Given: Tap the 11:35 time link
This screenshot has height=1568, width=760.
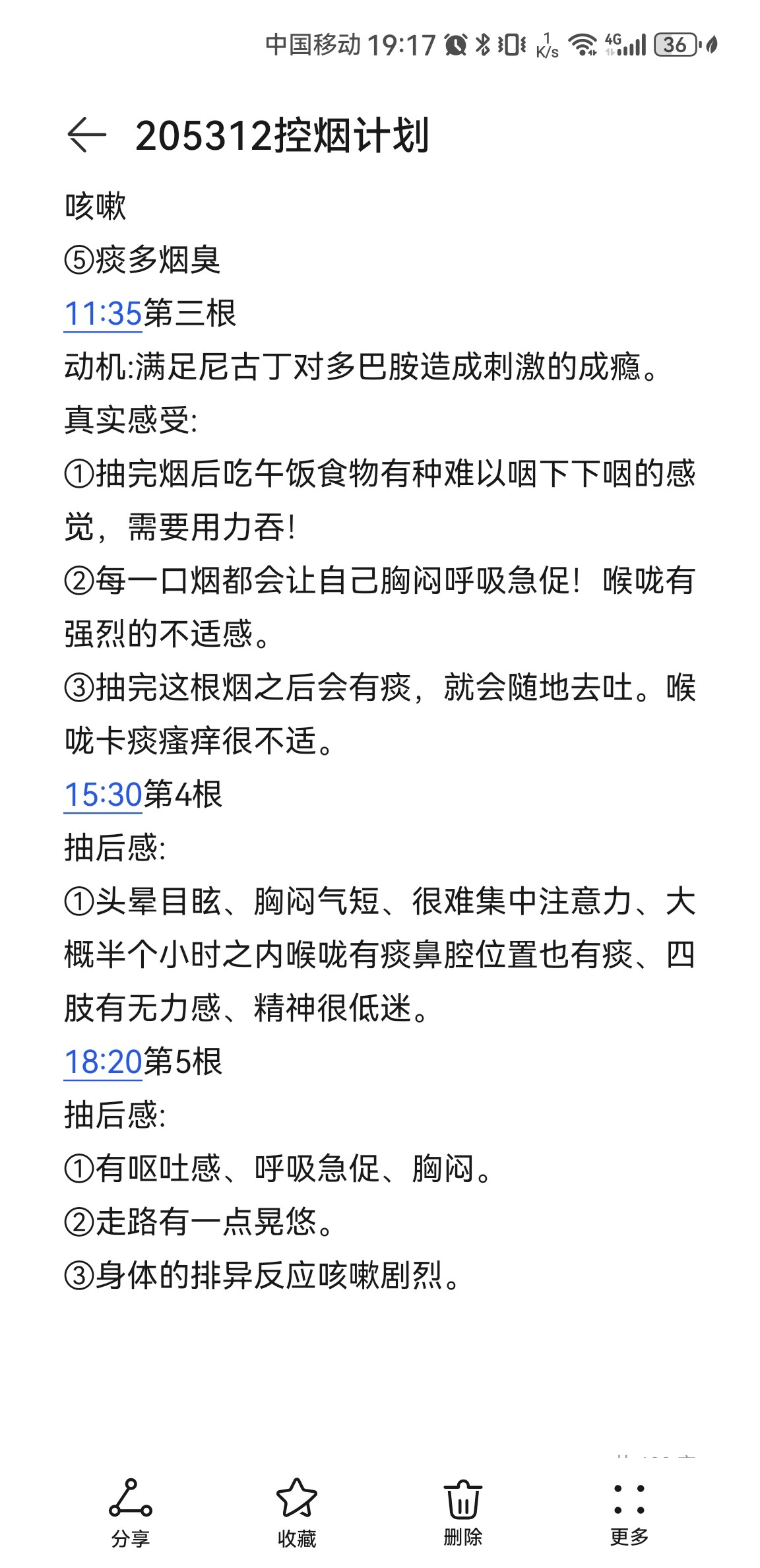Looking at the screenshot, I should pyautogui.click(x=104, y=313).
